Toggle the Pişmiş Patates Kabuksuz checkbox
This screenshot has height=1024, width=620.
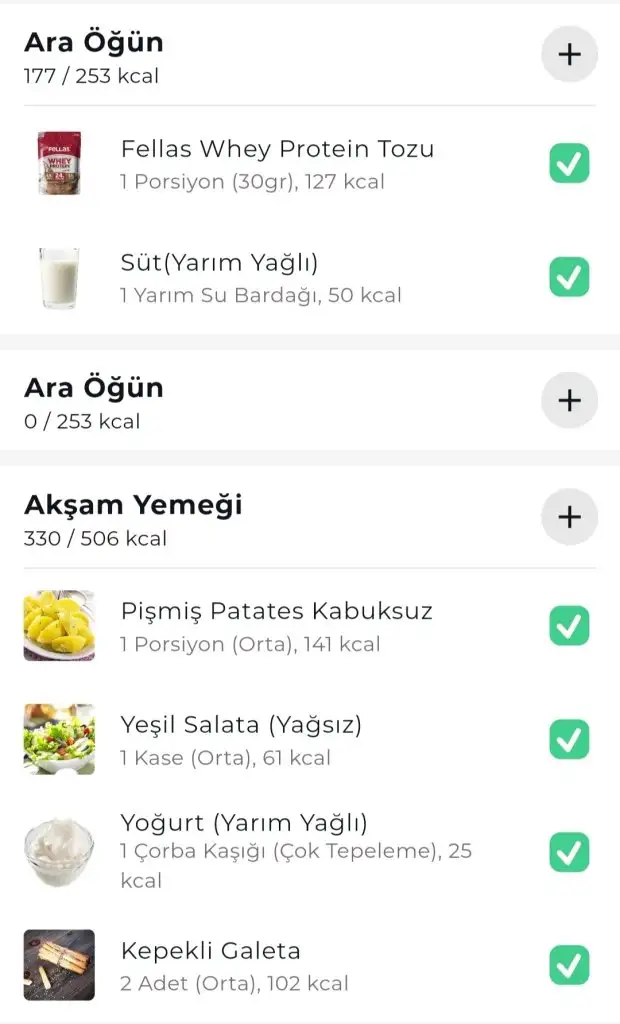569,626
